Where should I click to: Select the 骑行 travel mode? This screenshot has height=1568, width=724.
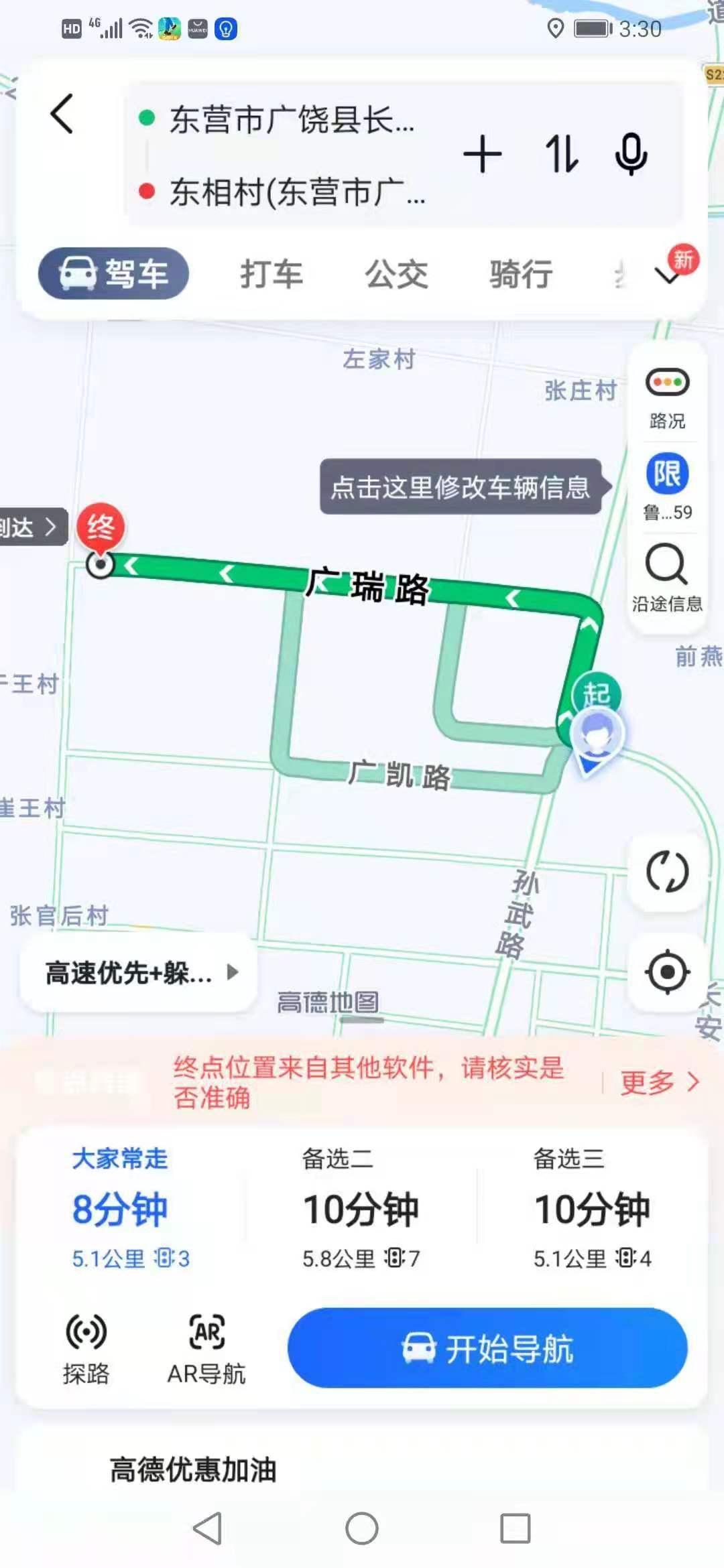521,274
